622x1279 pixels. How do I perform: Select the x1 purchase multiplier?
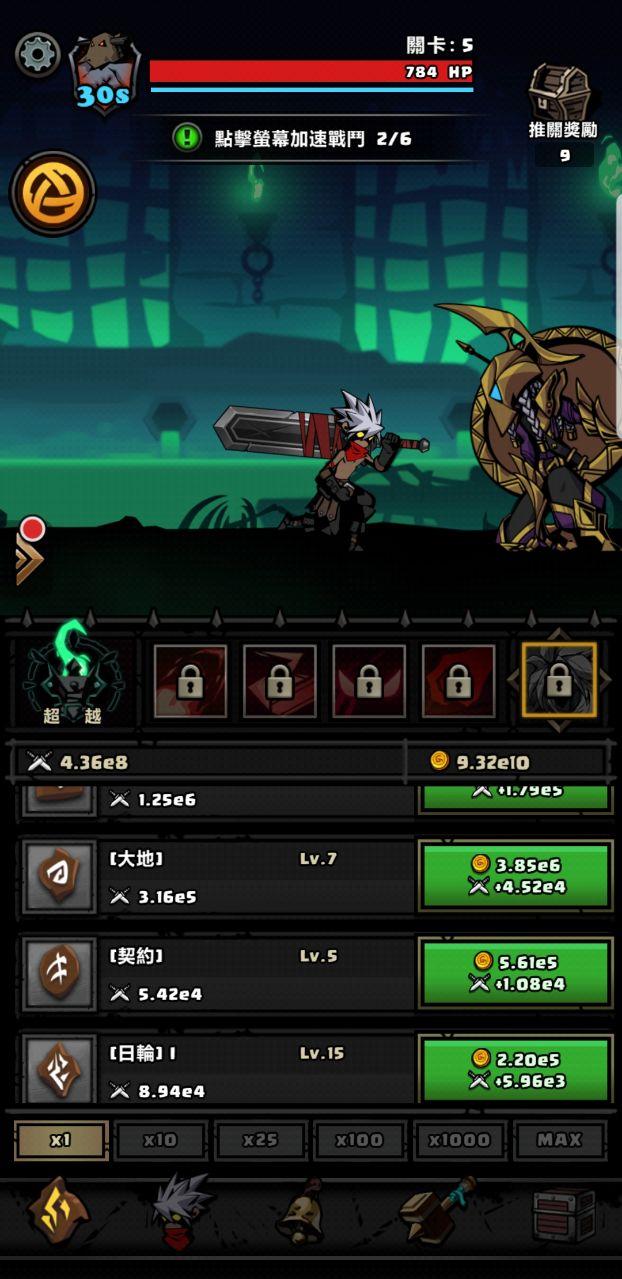point(61,1140)
